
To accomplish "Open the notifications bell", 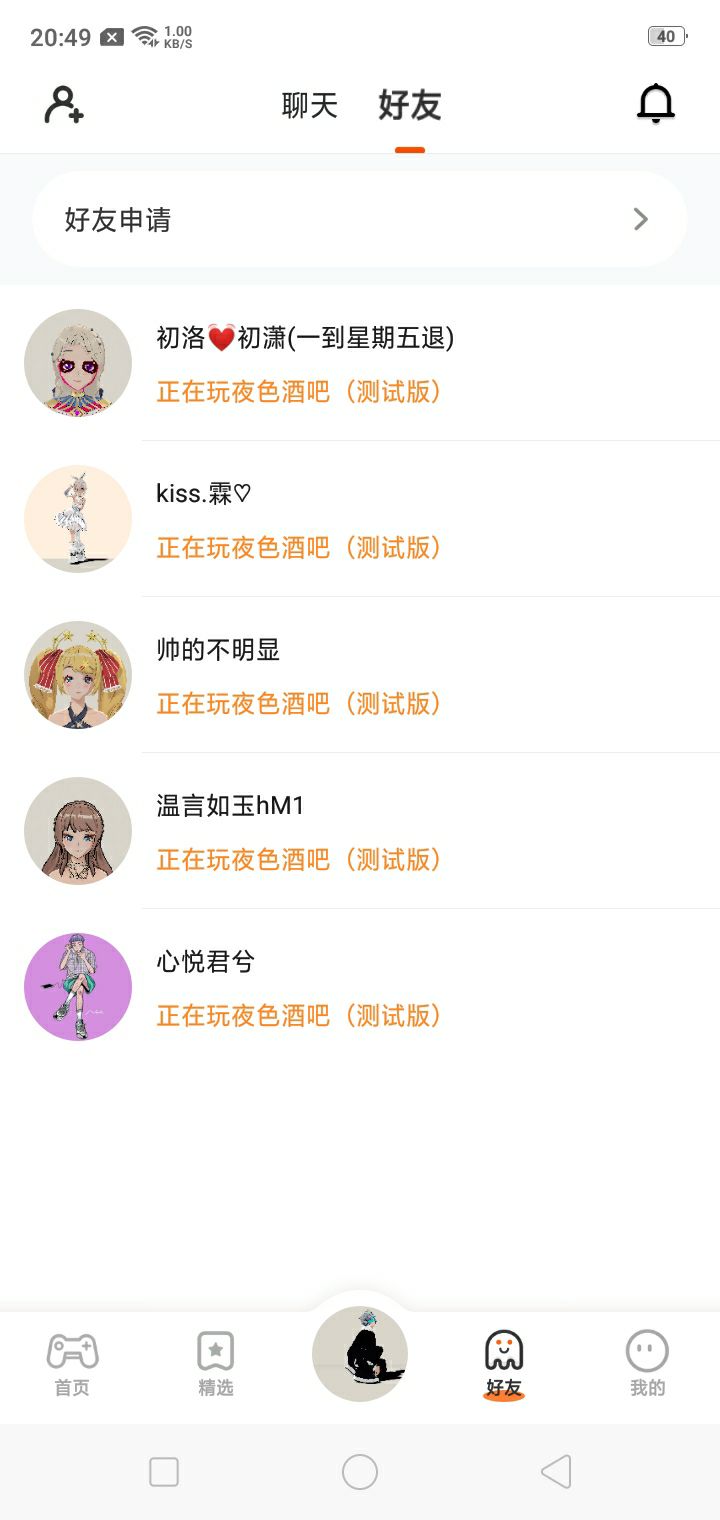I will coord(656,104).
